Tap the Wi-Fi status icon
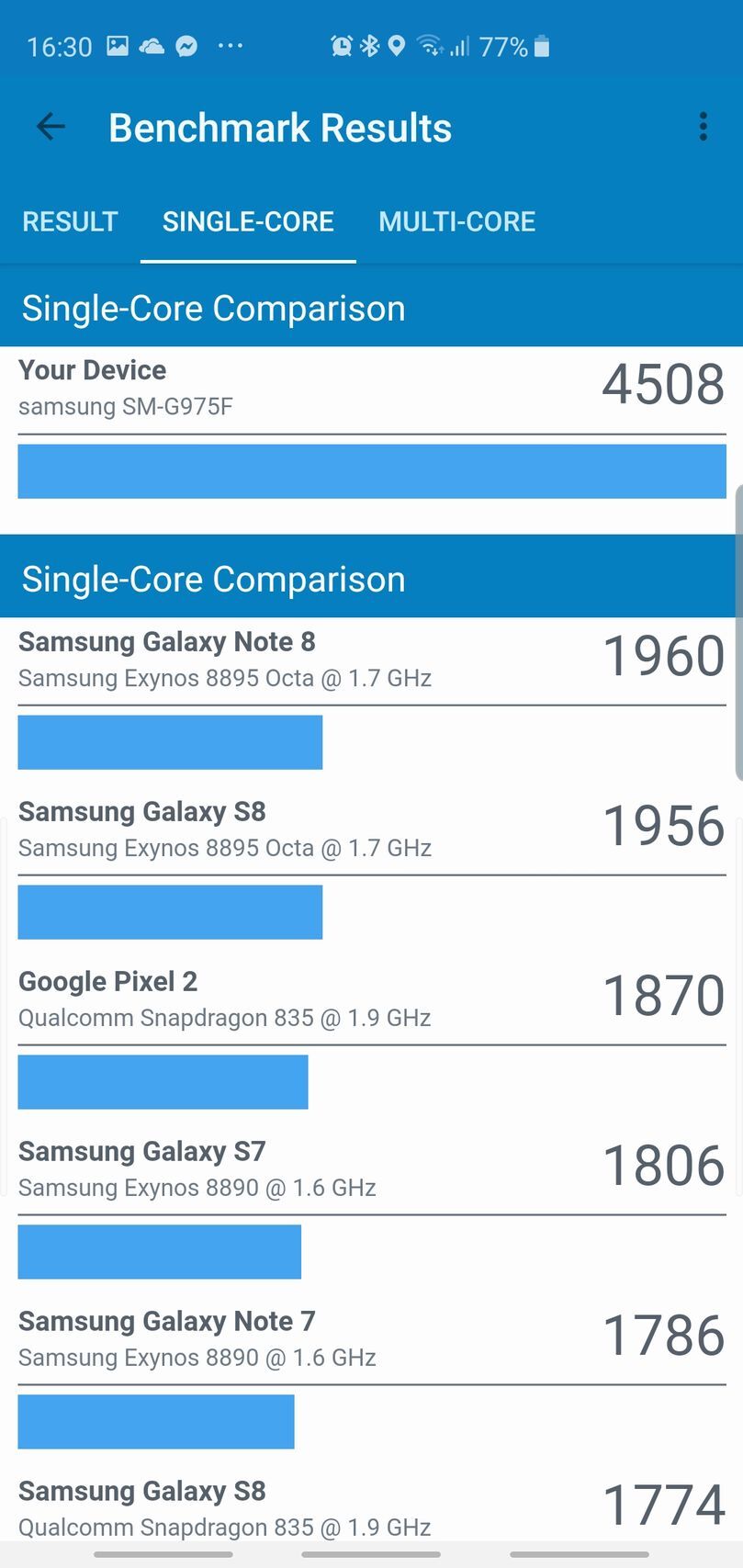 (431, 46)
